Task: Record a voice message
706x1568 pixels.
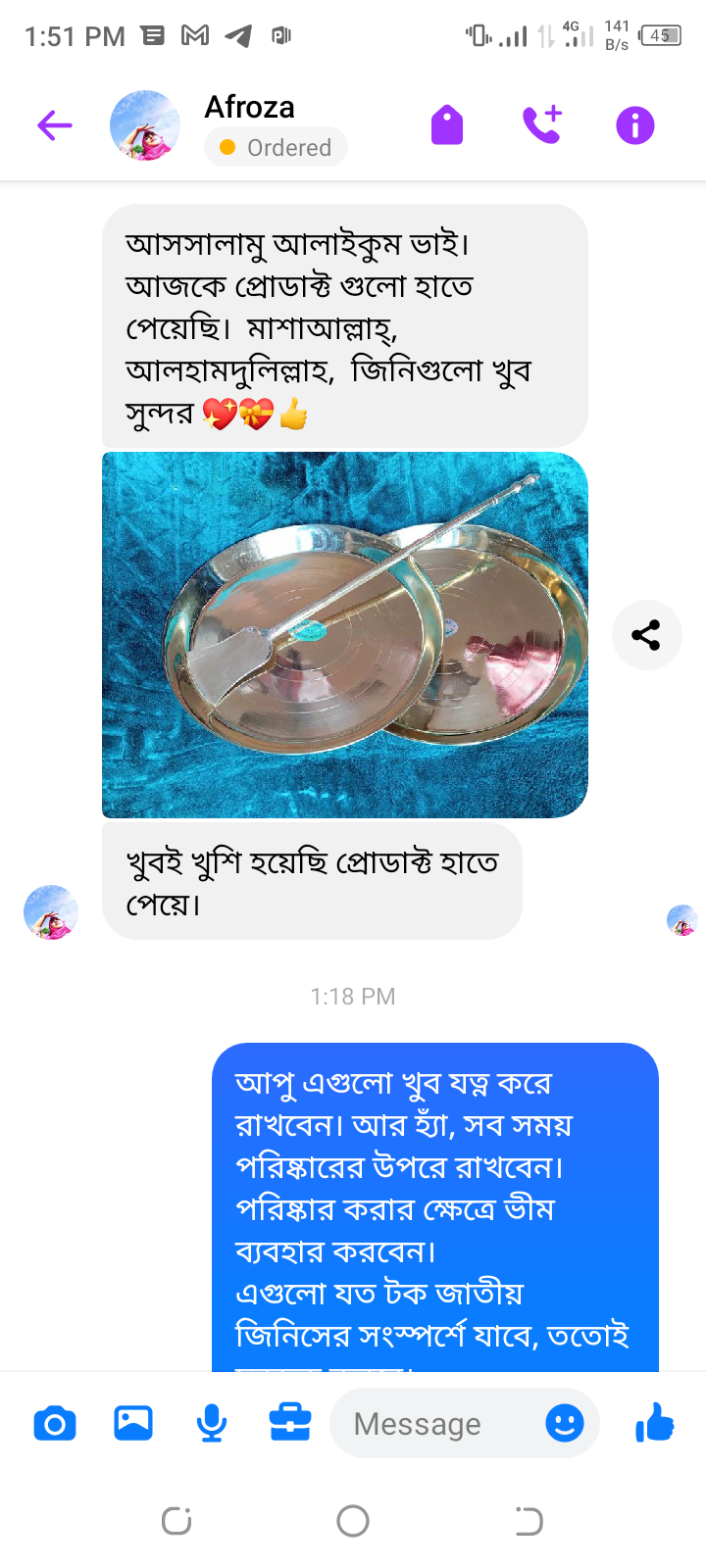Action: tap(212, 1423)
